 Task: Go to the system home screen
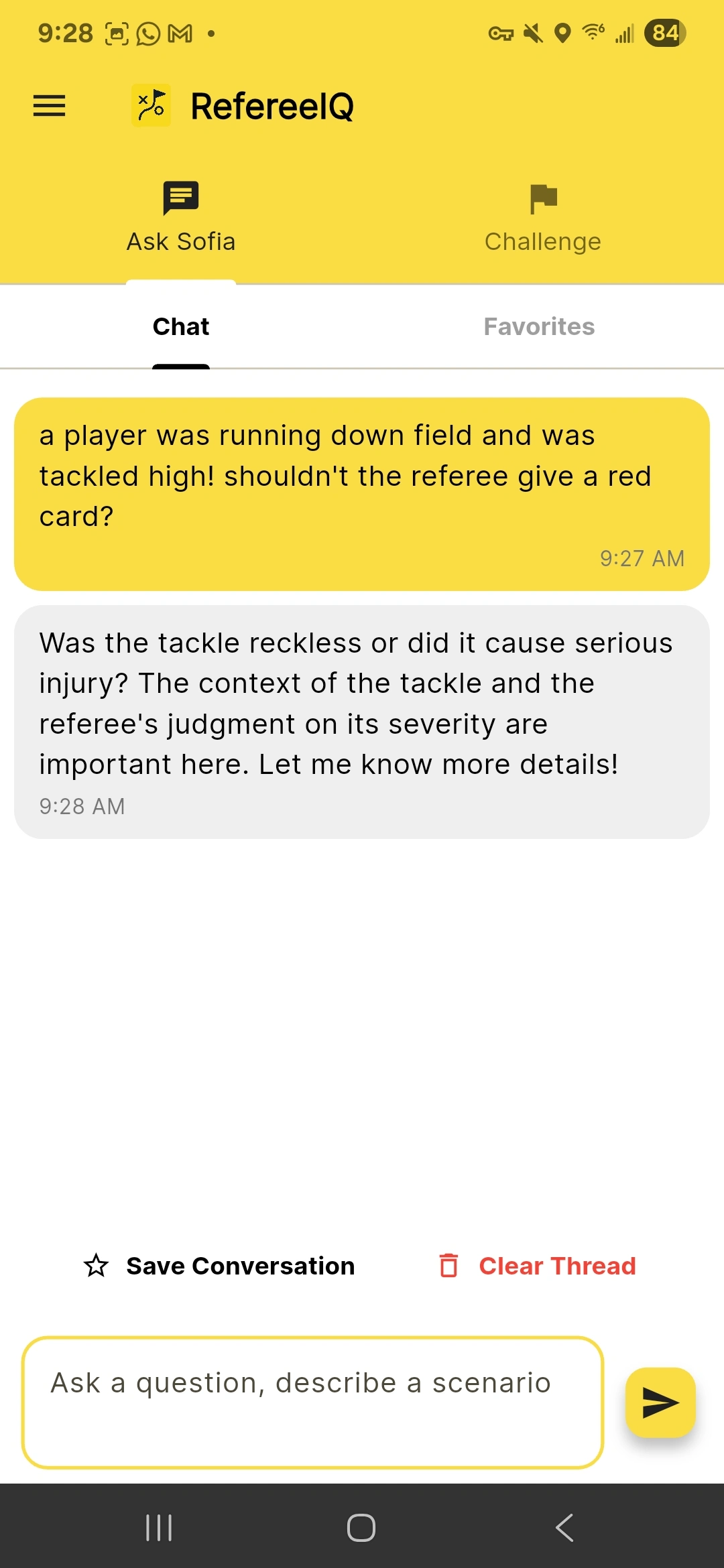361,1528
